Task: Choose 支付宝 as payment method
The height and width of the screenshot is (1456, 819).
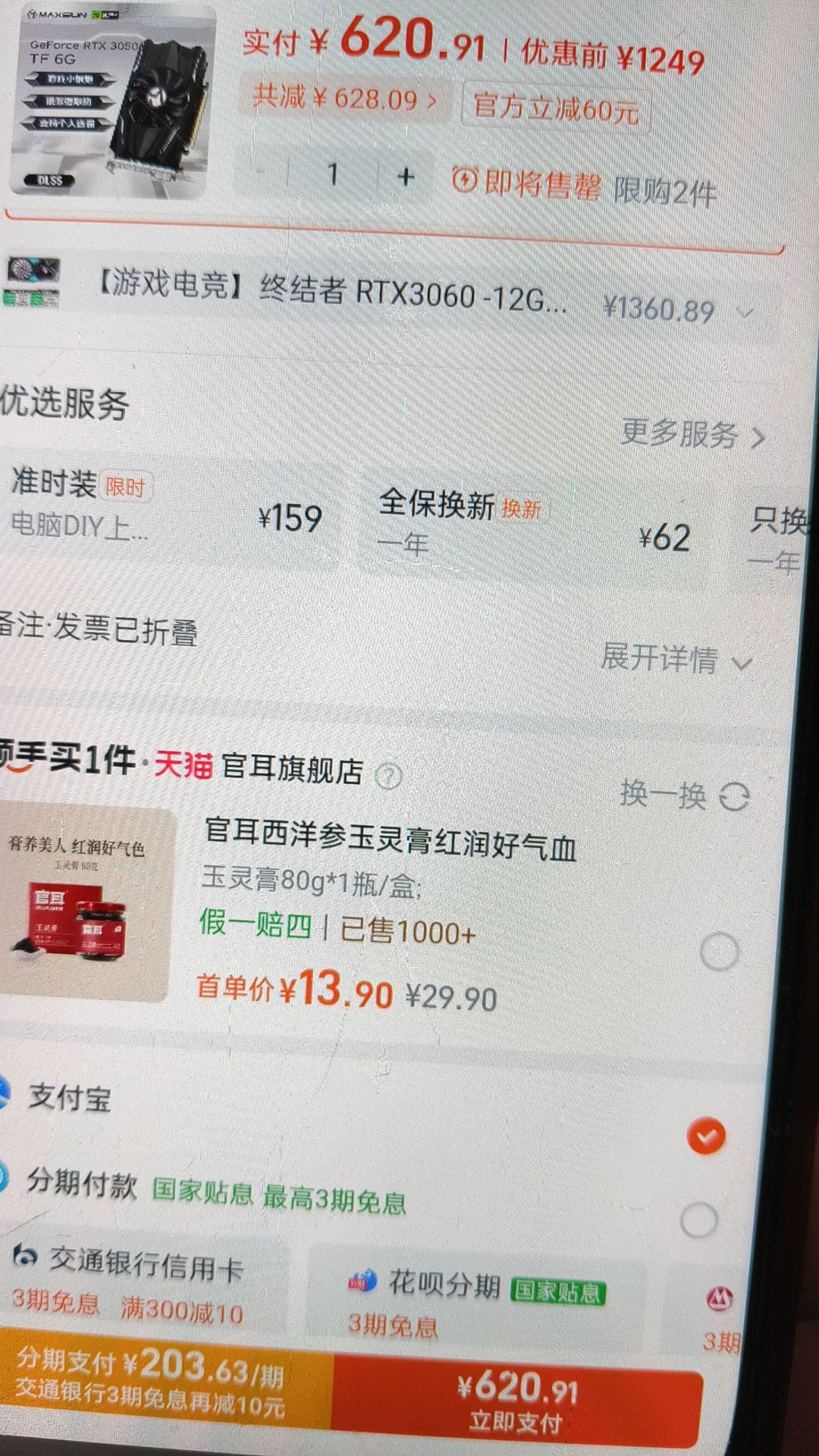Action: (x=705, y=1136)
